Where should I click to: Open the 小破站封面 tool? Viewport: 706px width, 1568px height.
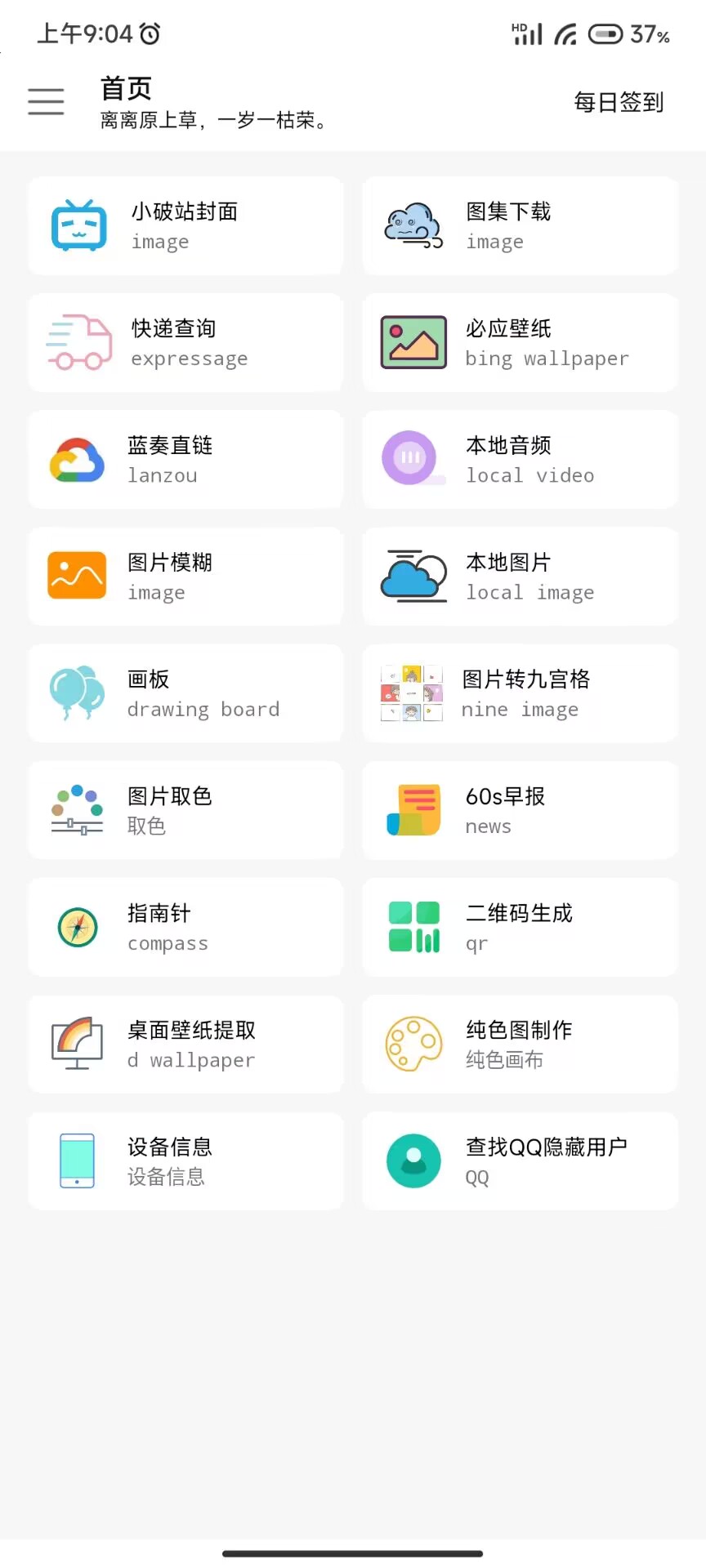tap(185, 226)
